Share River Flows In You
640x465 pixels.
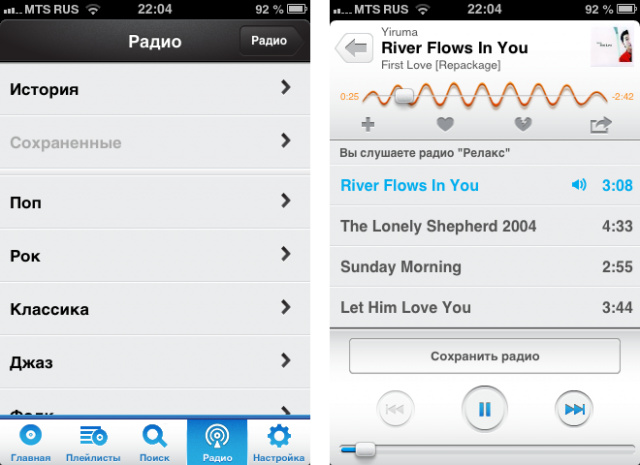click(x=600, y=125)
